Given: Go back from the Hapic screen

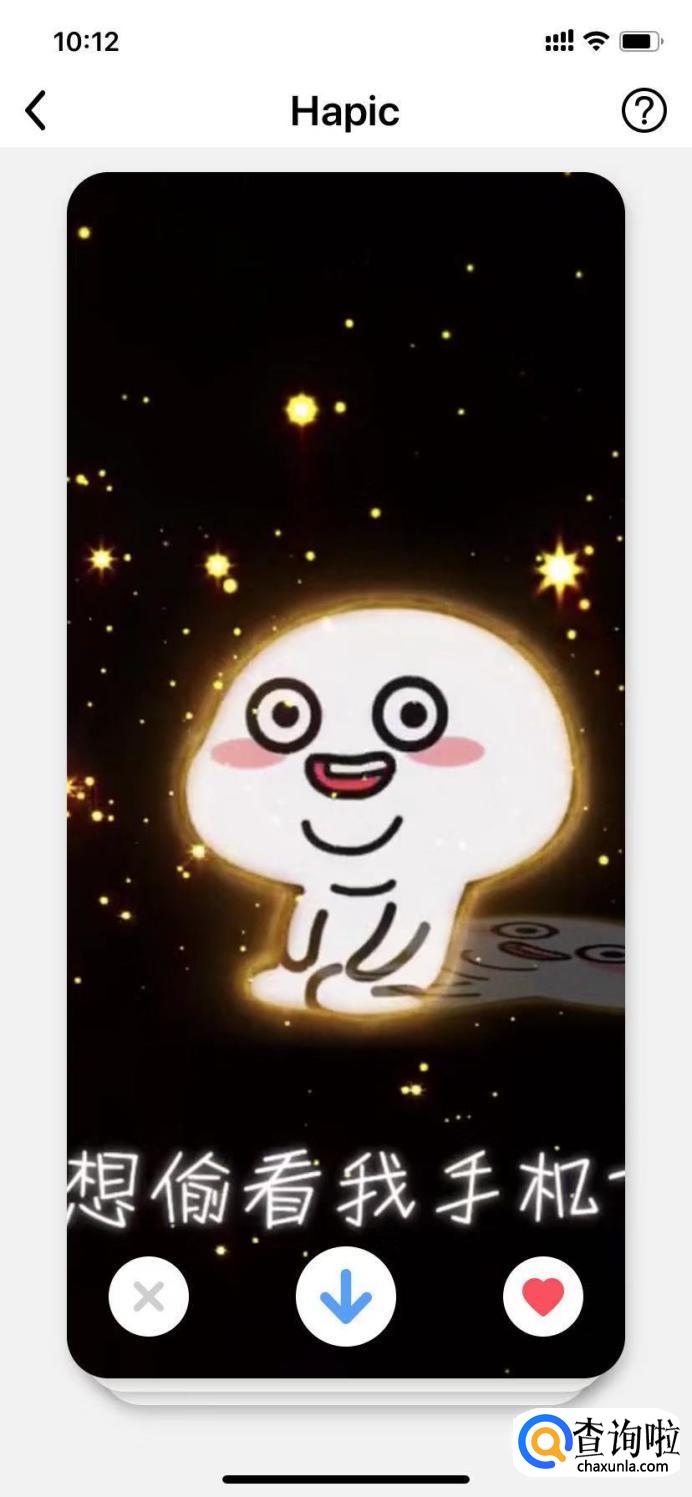Looking at the screenshot, I should [x=36, y=111].
